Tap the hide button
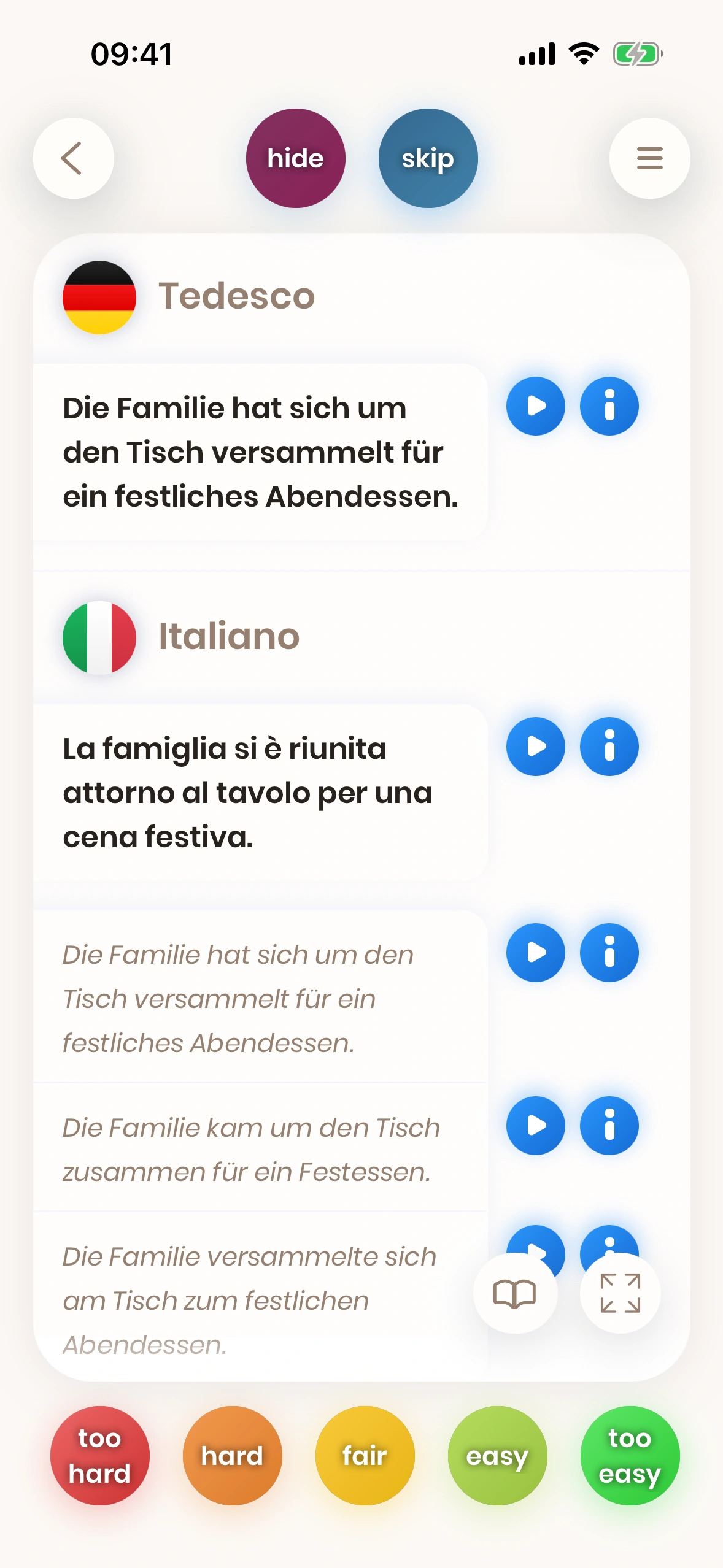Screen dimensions: 723x1568 [x=295, y=158]
